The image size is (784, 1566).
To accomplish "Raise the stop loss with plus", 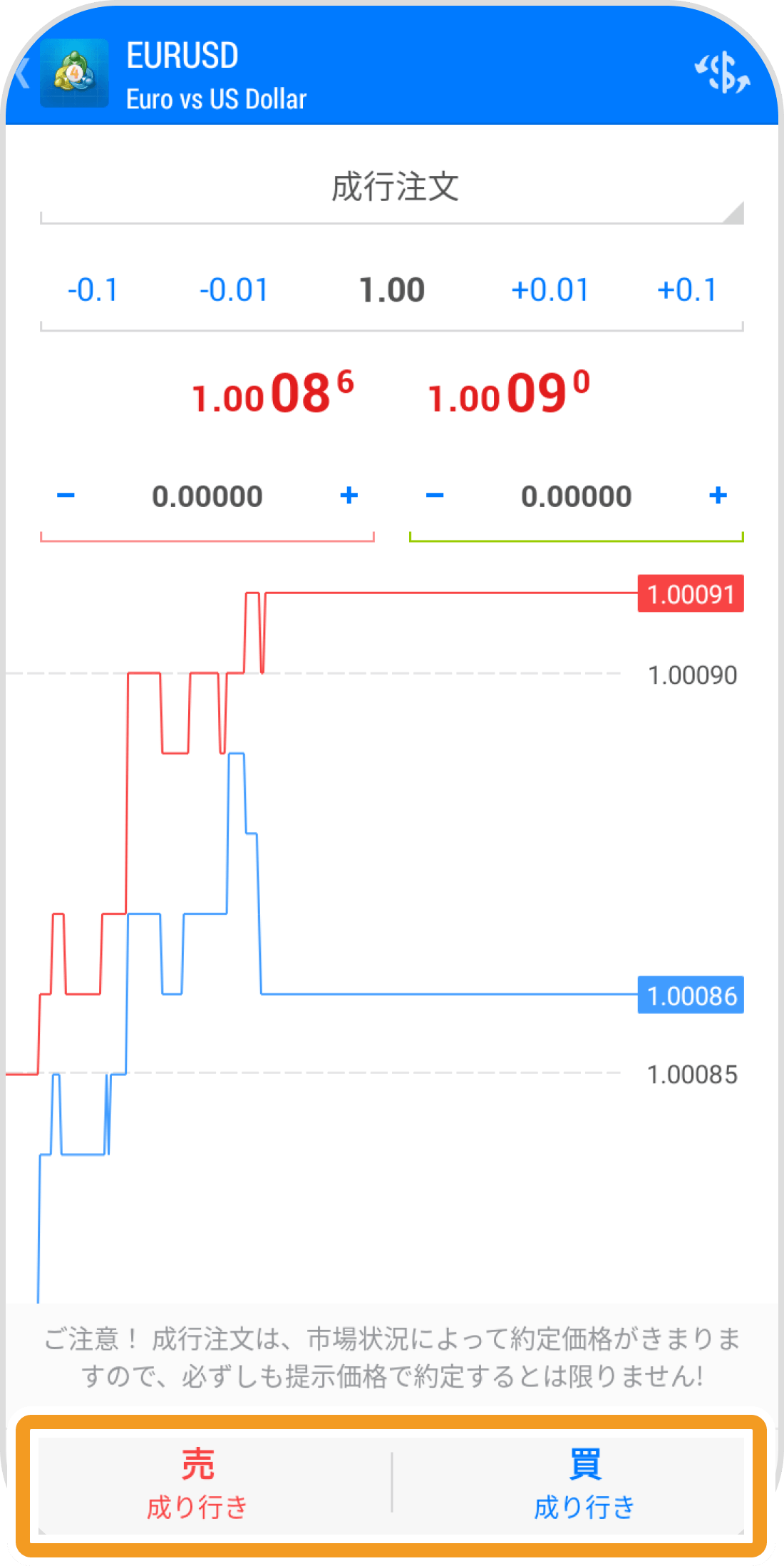I will tap(349, 496).
